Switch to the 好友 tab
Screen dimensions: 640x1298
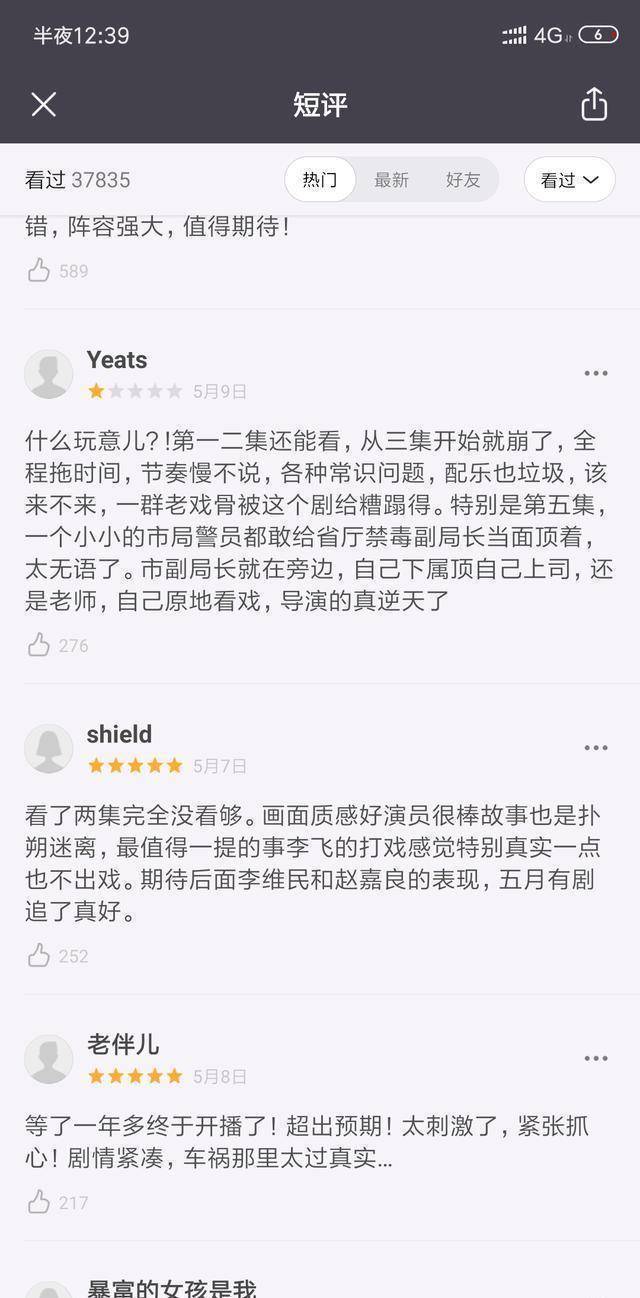[463, 180]
